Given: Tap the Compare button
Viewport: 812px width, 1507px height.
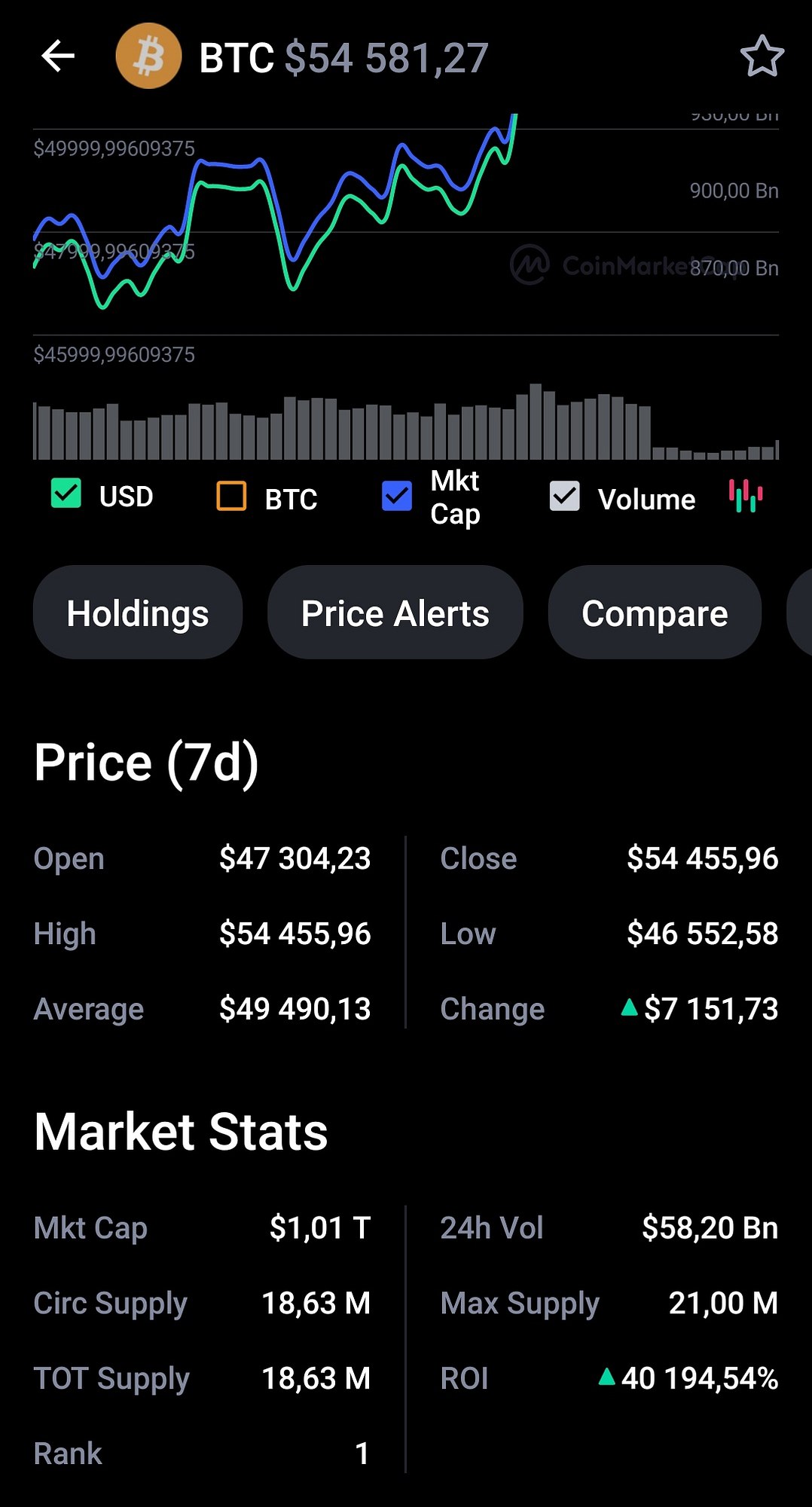Looking at the screenshot, I should 655,613.
